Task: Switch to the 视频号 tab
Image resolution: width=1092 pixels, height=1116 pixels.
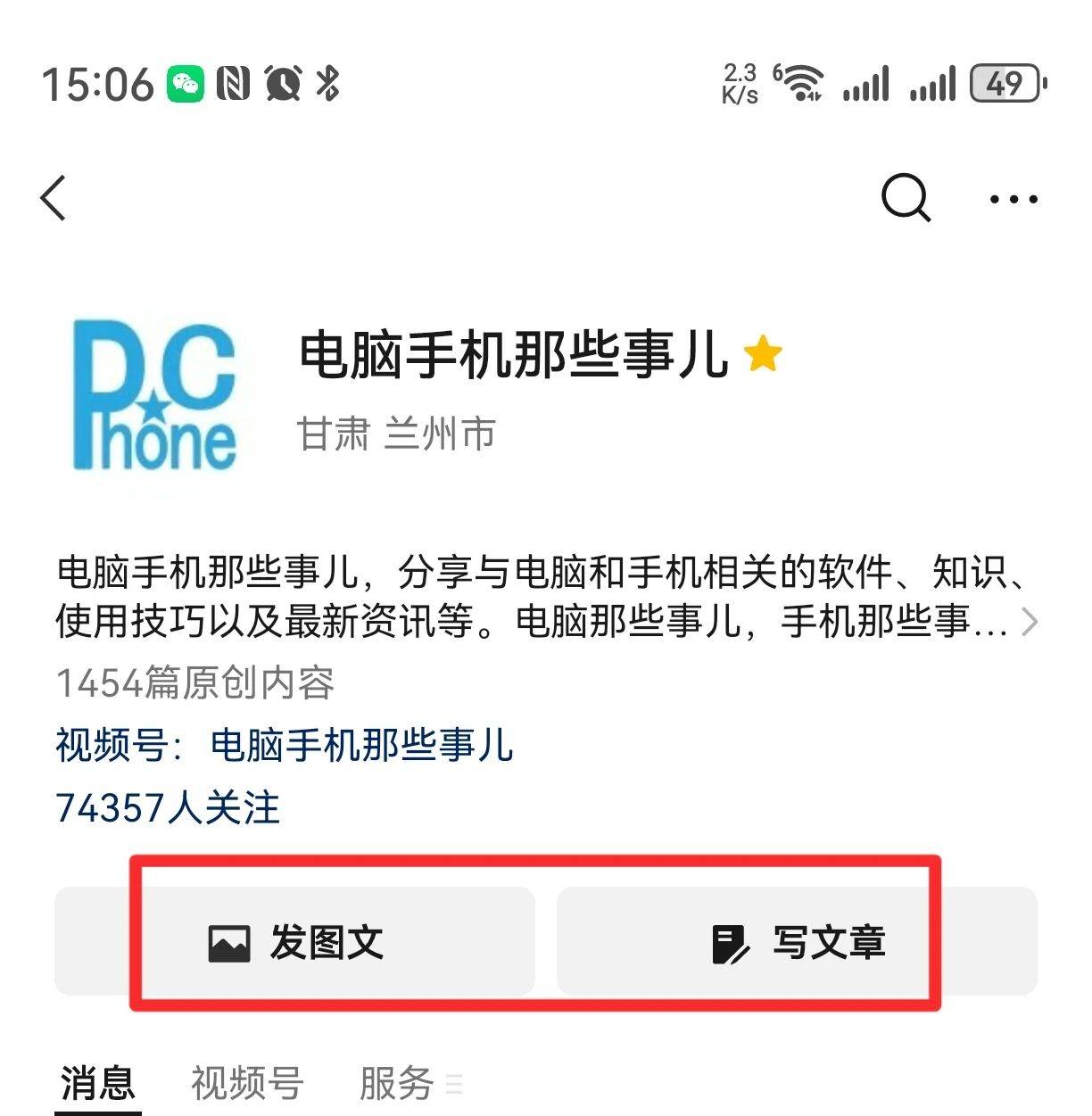Action: pos(247,1083)
